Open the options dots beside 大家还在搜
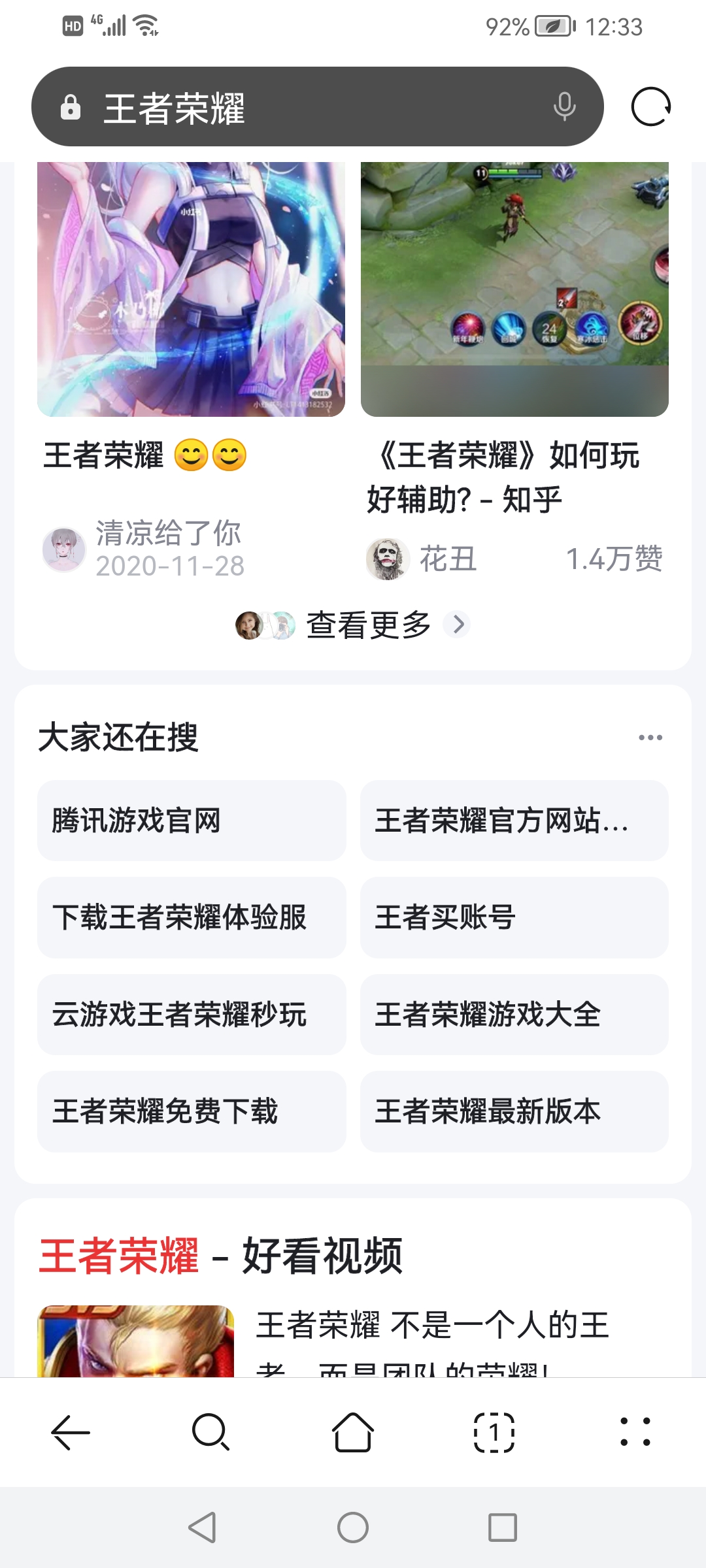Image resolution: width=706 pixels, height=1568 pixels. click(x=650, y=738)
